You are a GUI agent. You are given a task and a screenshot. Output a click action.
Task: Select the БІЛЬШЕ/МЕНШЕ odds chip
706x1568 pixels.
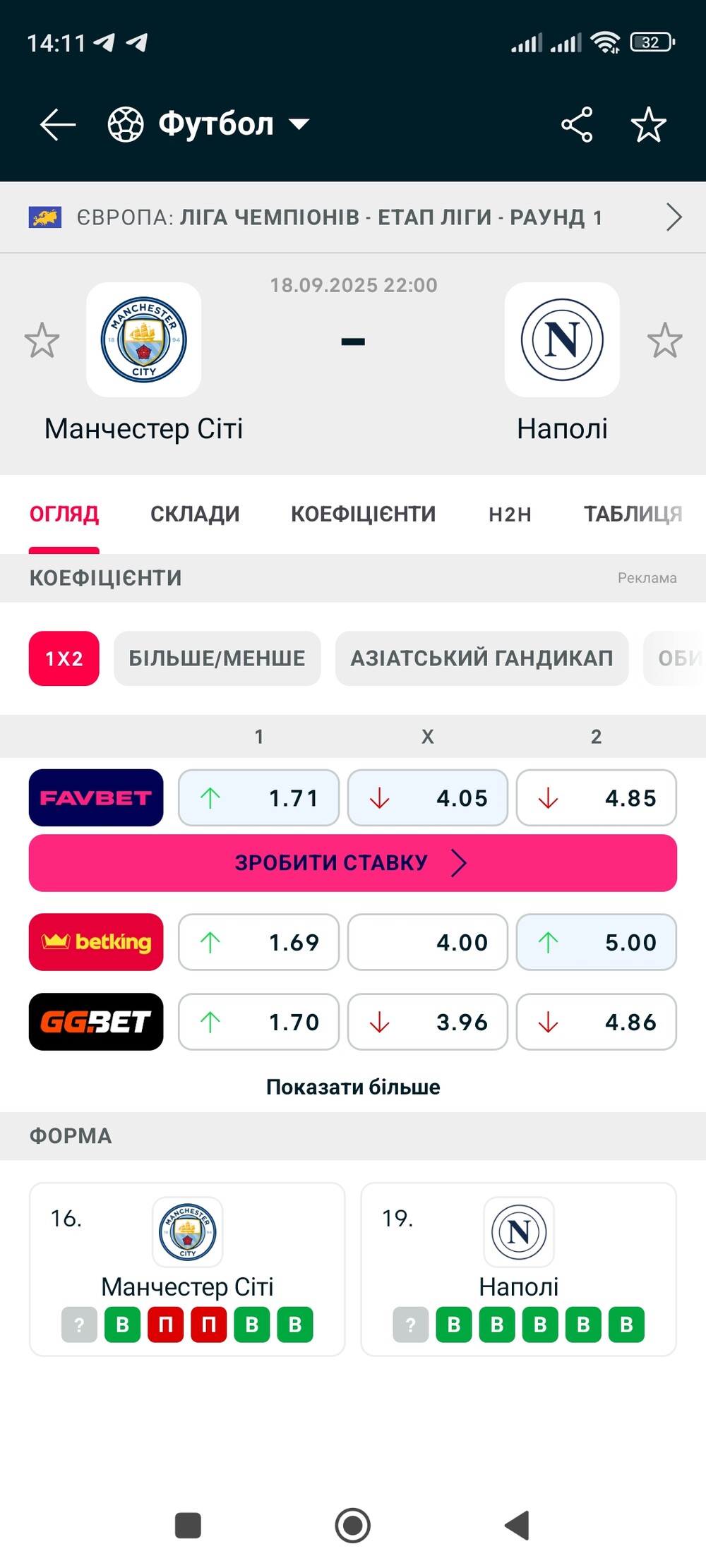[217, 658]
